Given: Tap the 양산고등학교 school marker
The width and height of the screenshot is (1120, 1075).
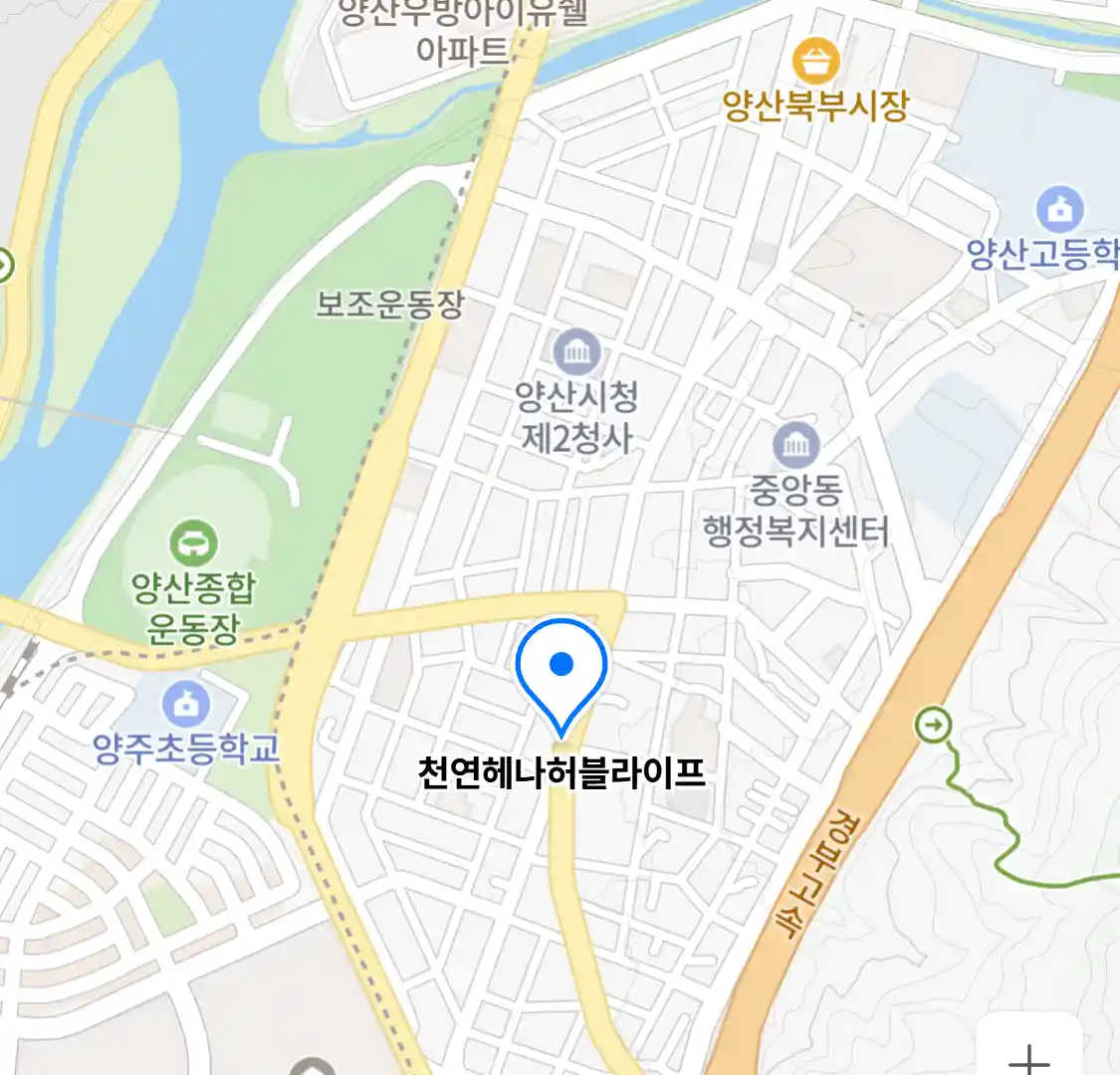Looking at the screenshot, I should coord(1059,209).
